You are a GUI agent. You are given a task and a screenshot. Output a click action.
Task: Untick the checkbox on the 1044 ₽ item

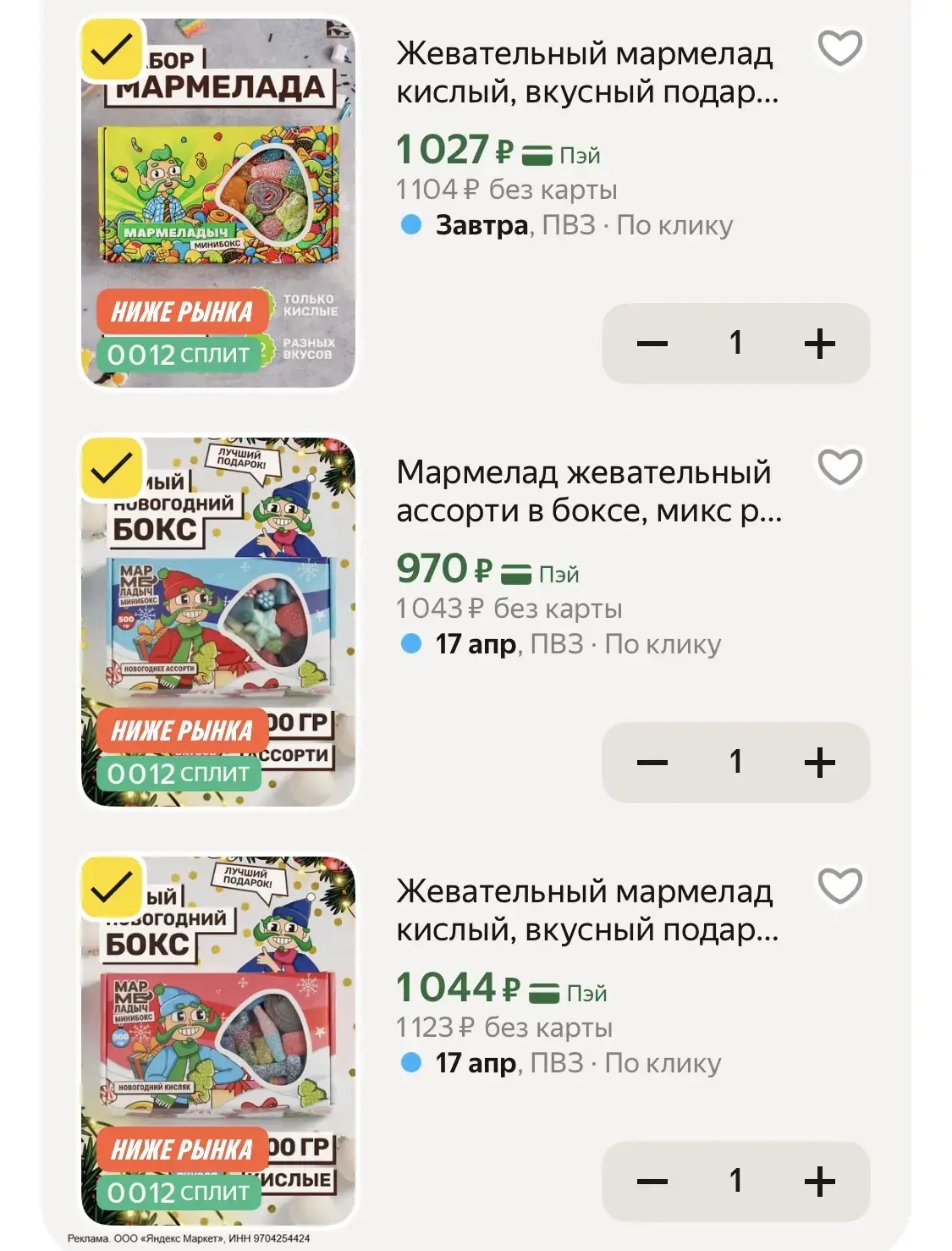tap(111, 887)
